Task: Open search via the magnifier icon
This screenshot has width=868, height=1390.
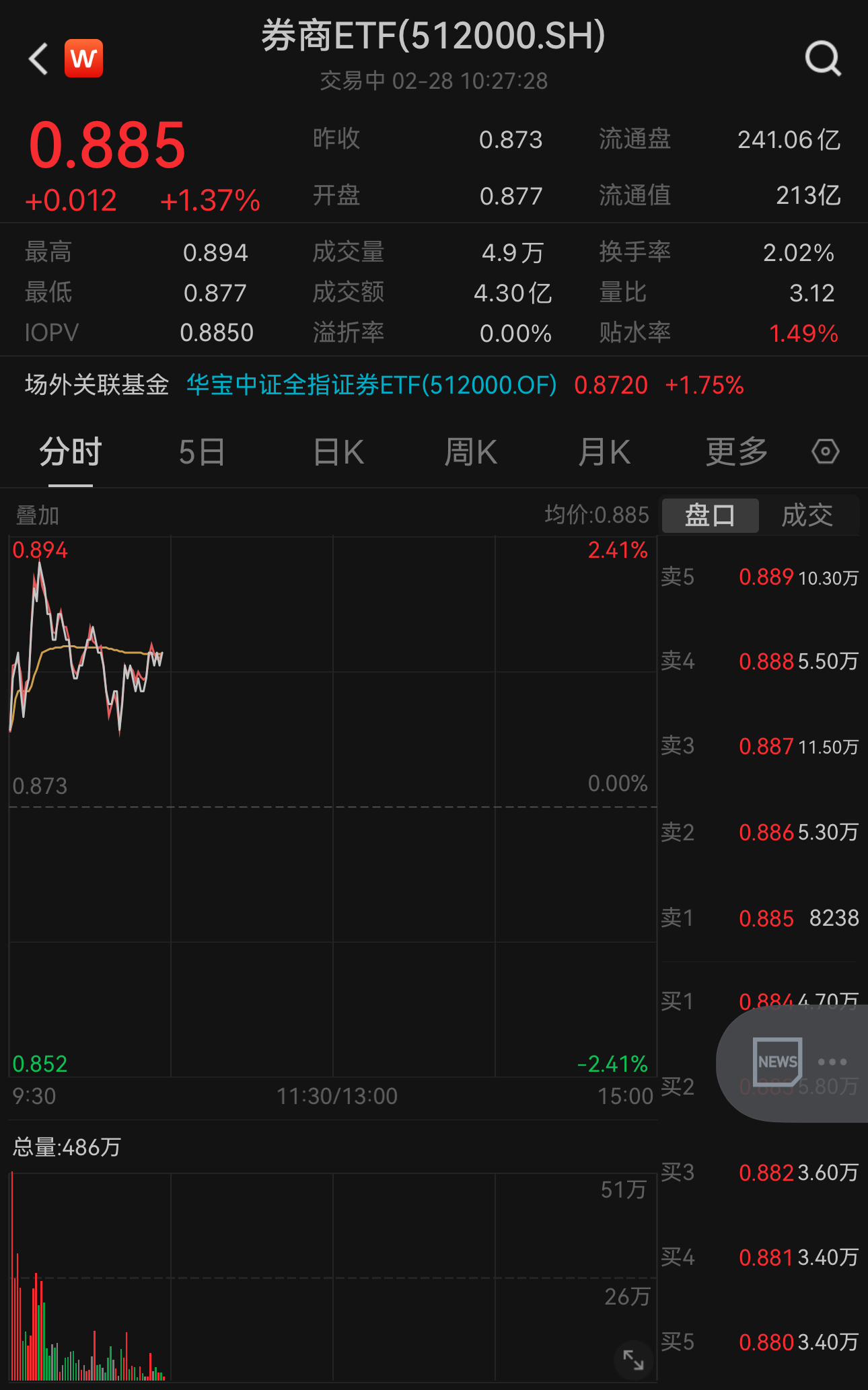Action: [822, 59]
